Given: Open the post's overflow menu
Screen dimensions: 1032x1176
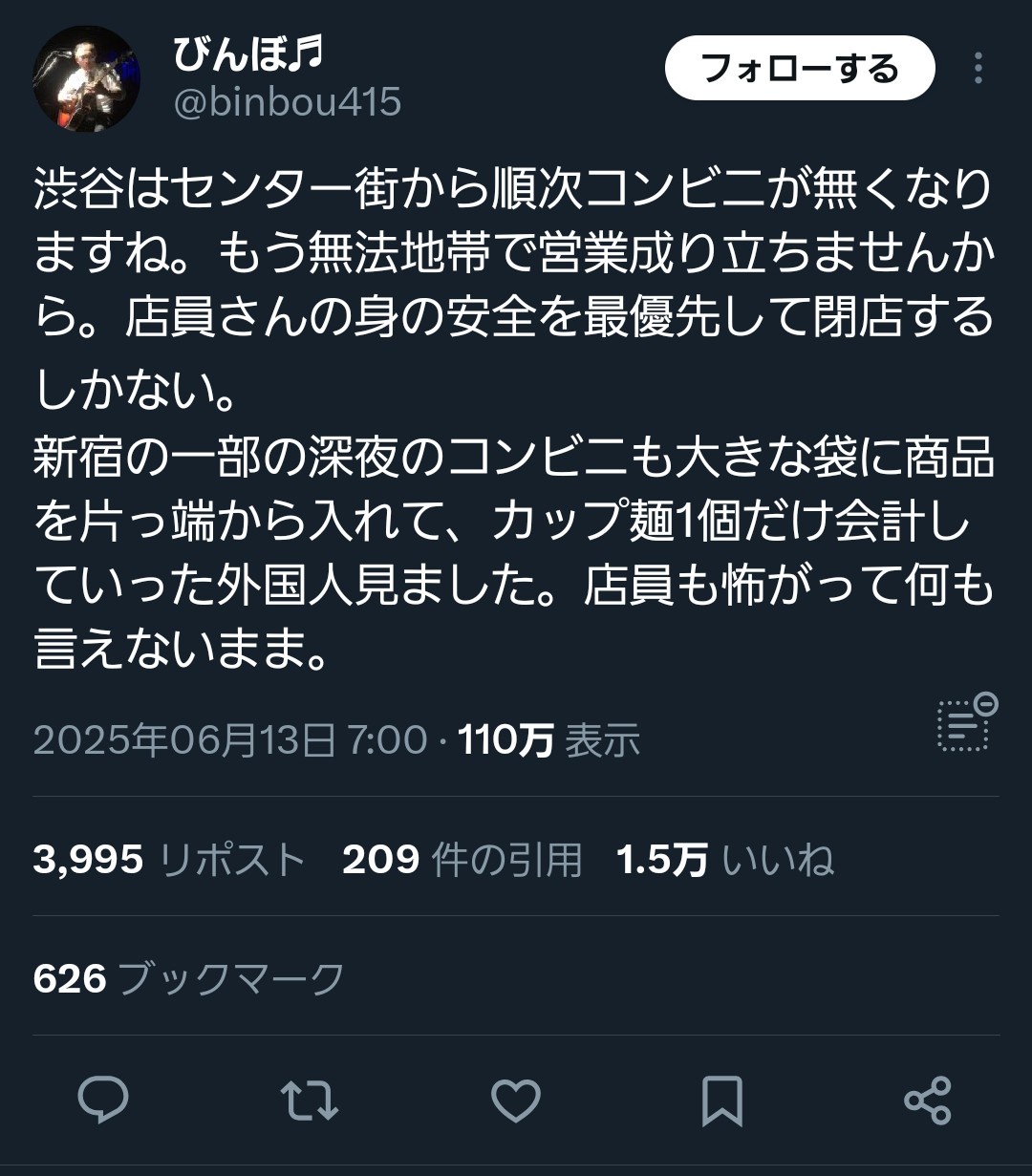Looking at the screenshot, I should click(x=978, y=69).
